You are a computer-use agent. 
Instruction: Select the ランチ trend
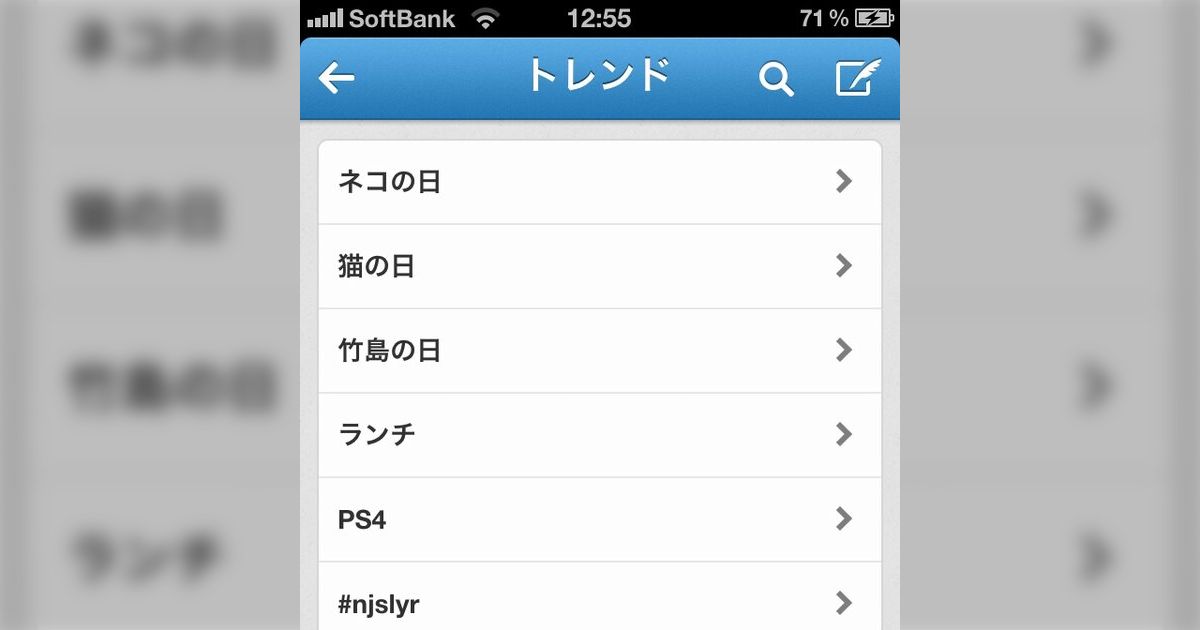coord(599,435)
